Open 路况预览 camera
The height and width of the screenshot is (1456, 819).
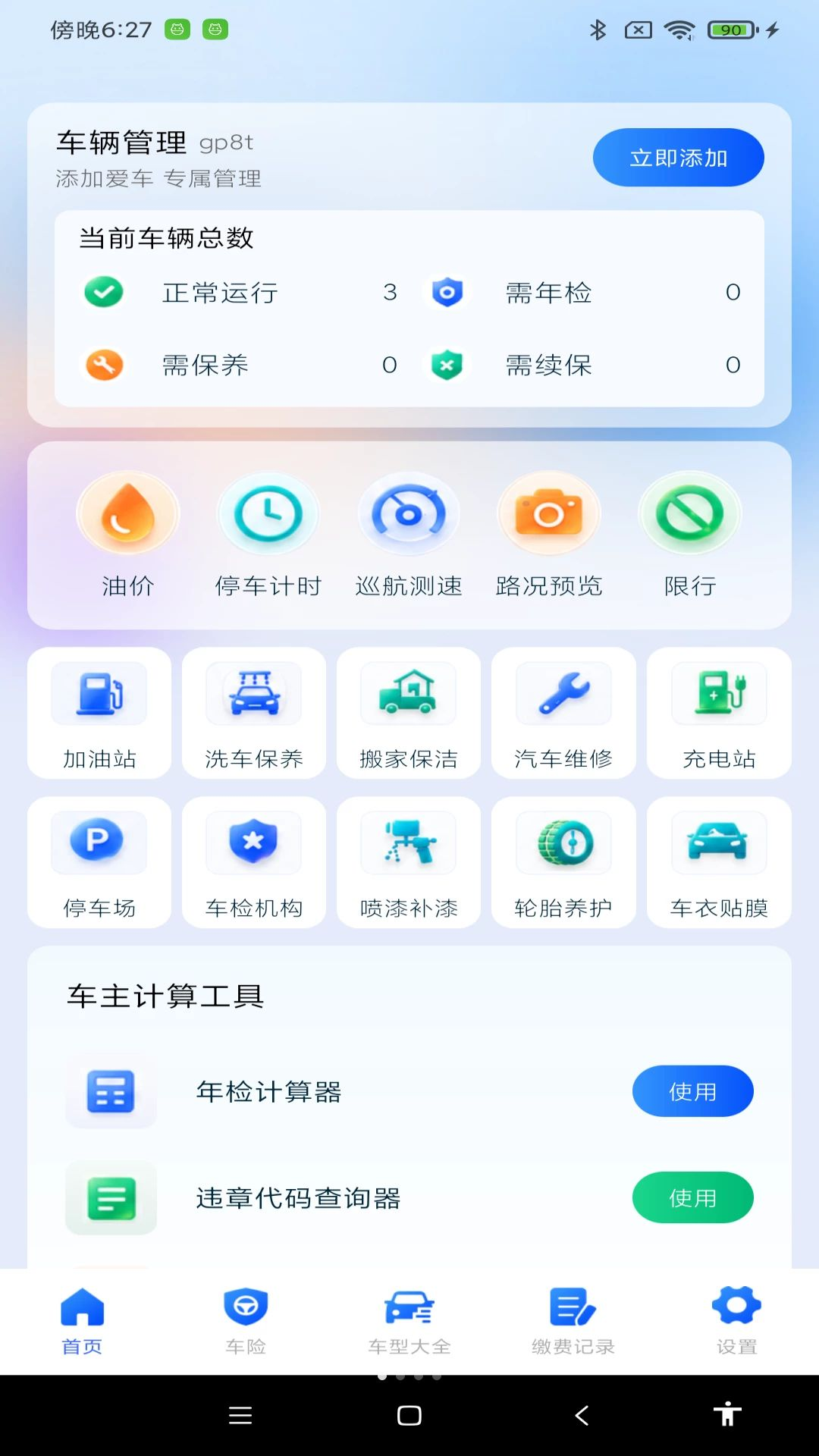coord(549,535)
